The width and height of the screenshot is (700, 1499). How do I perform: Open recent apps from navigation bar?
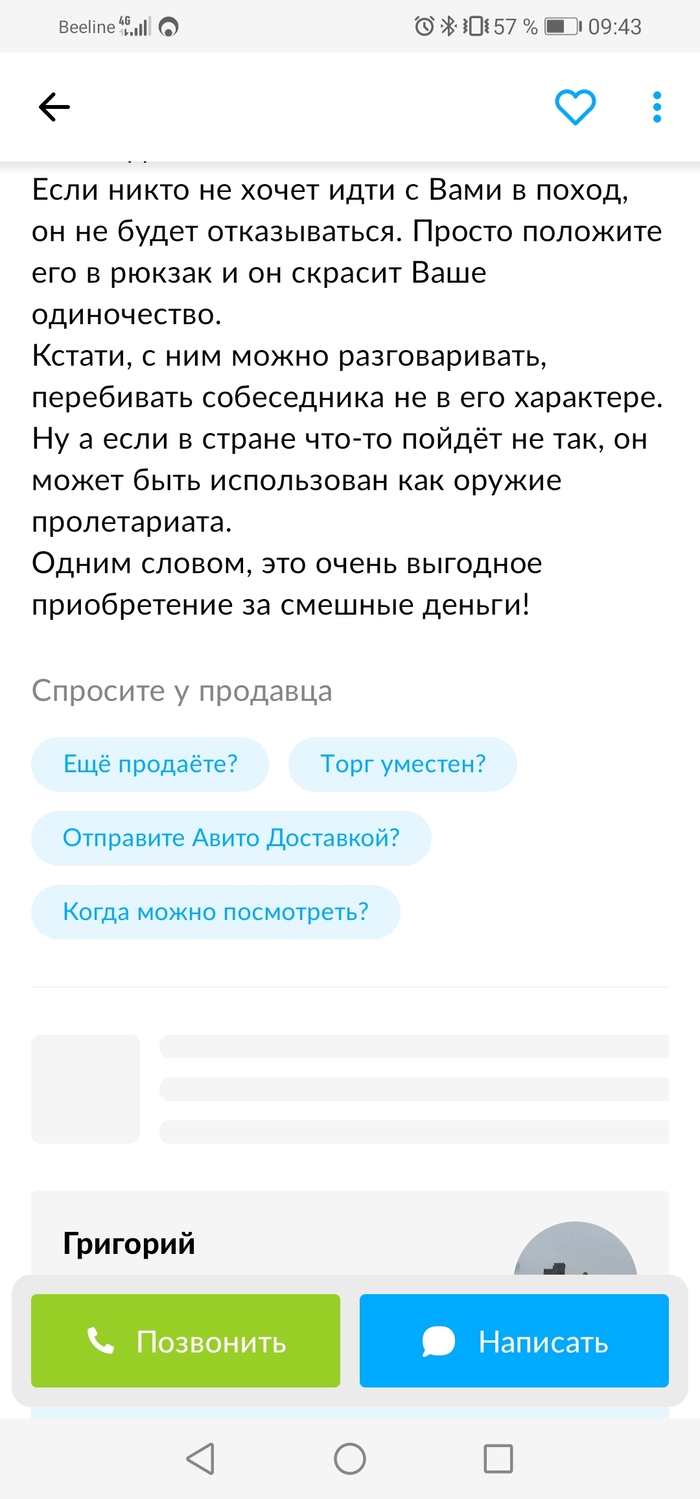click(x=498, y=1458)
